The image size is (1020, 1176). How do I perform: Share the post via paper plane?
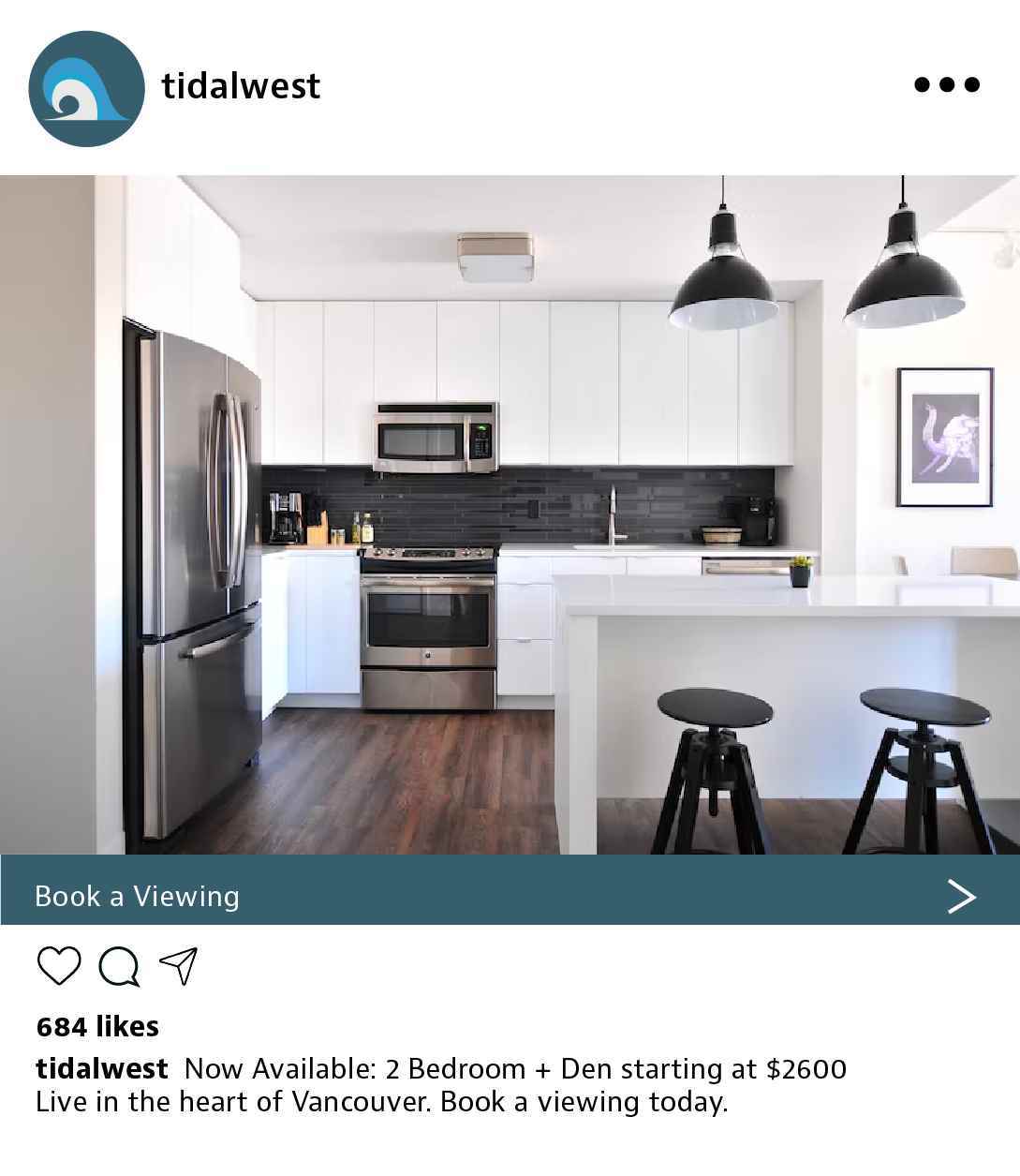click(x=178, y=965)
